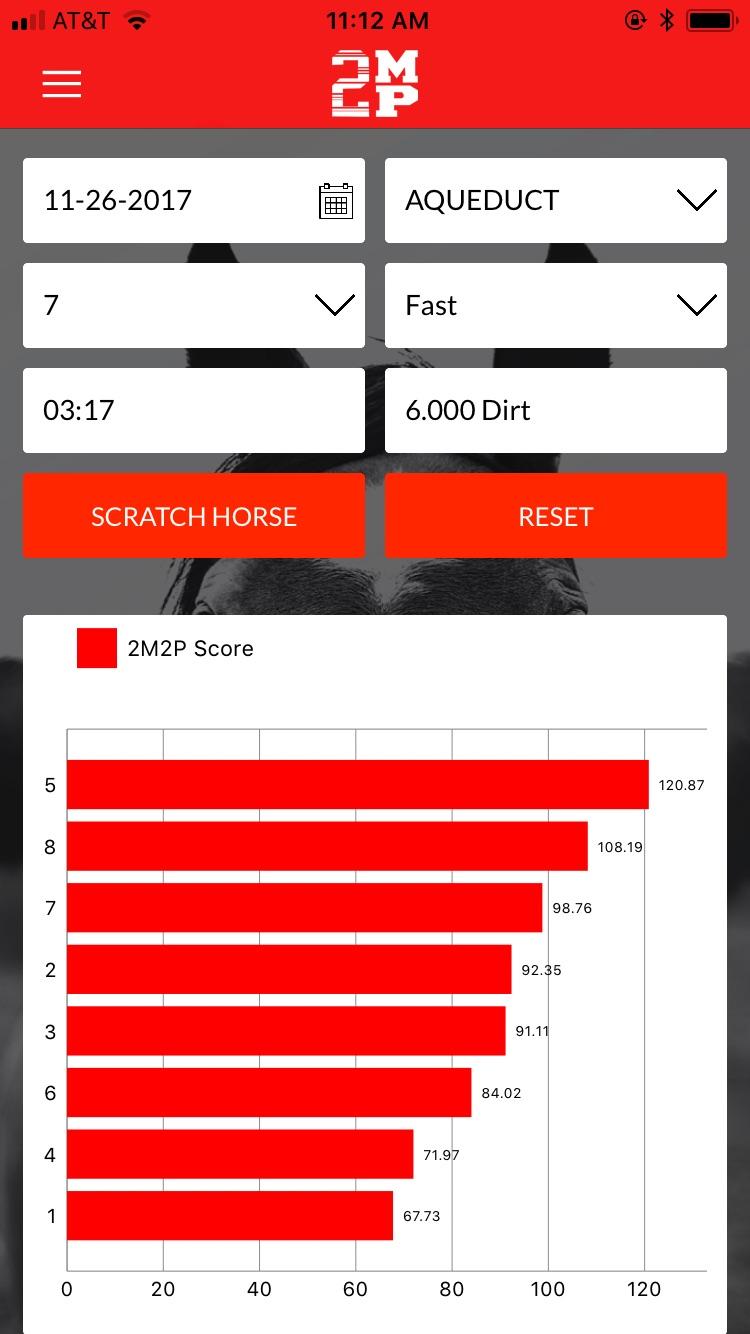Open the hamburger menu
The image size is (750, 1334).
point(61,84)
